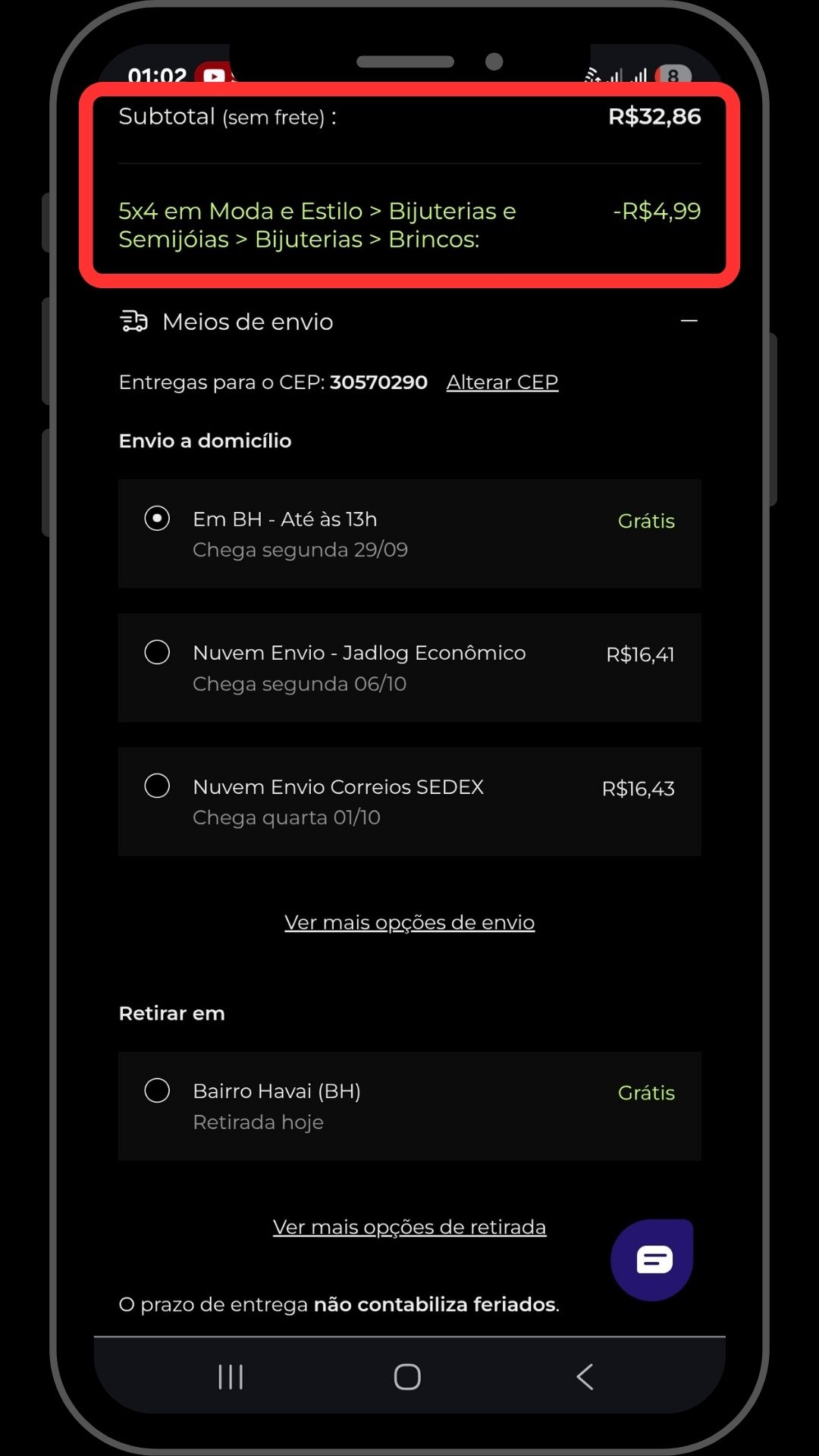Open recent apps from navigation bar
Image resolution: width=819 pixels, height=1456 pixels.
coord(231,1376)
